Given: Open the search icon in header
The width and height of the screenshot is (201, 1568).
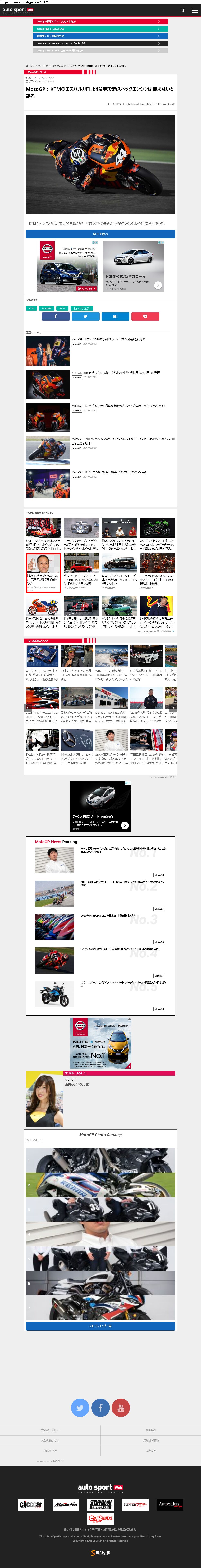Looking at the screenshot, I should 182,10.
